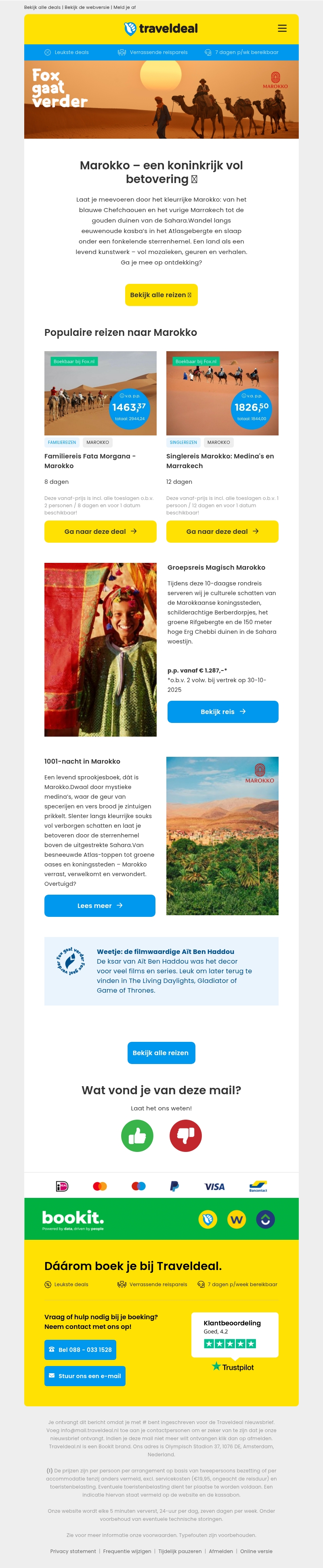The width and height of the screenshot is (323, 1568).
Task: Tap the yellow Bekijk alle reizen button
Action: click(x=161, y=295)
